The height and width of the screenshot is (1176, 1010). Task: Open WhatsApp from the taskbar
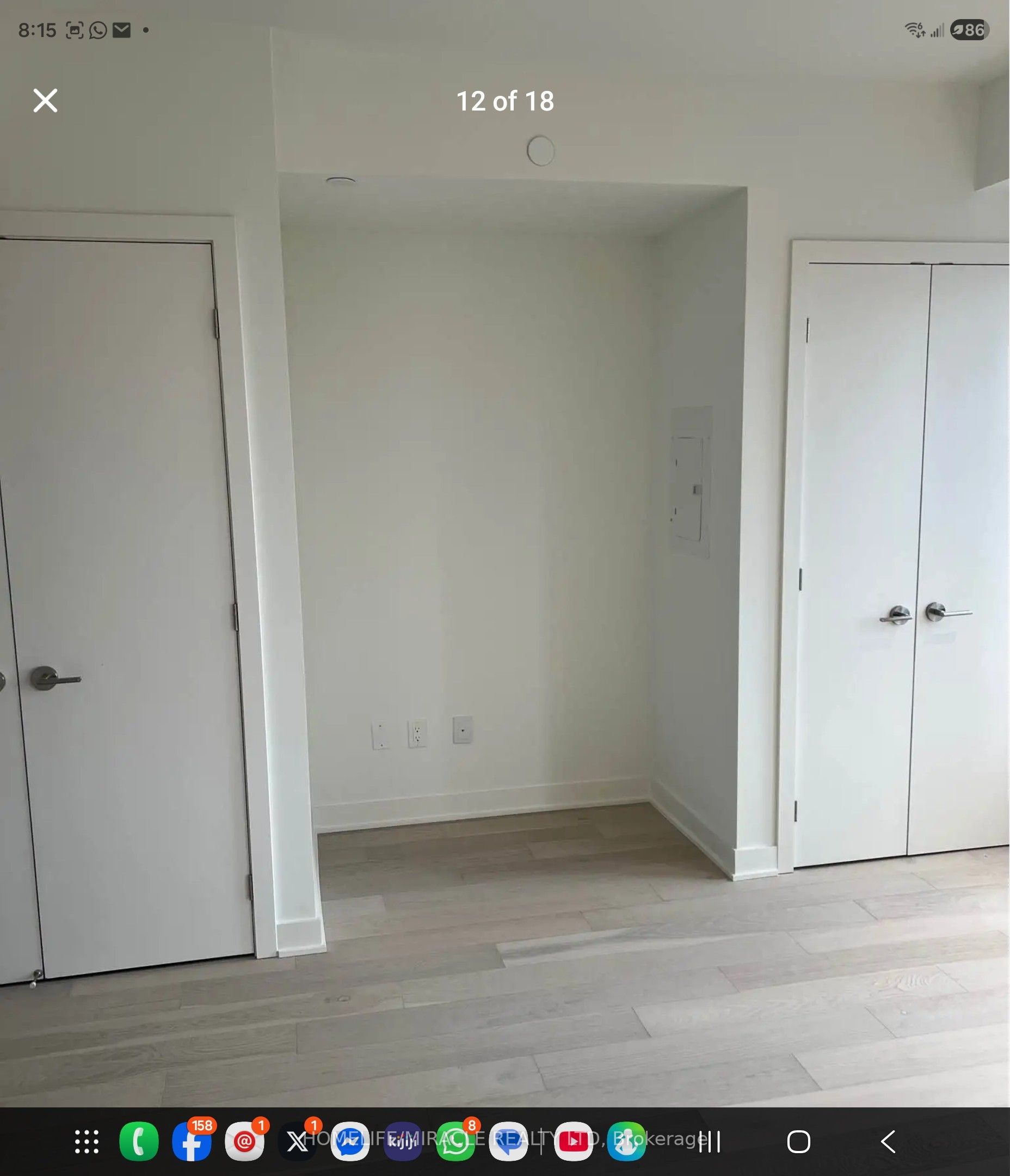tap(455, 1141)
